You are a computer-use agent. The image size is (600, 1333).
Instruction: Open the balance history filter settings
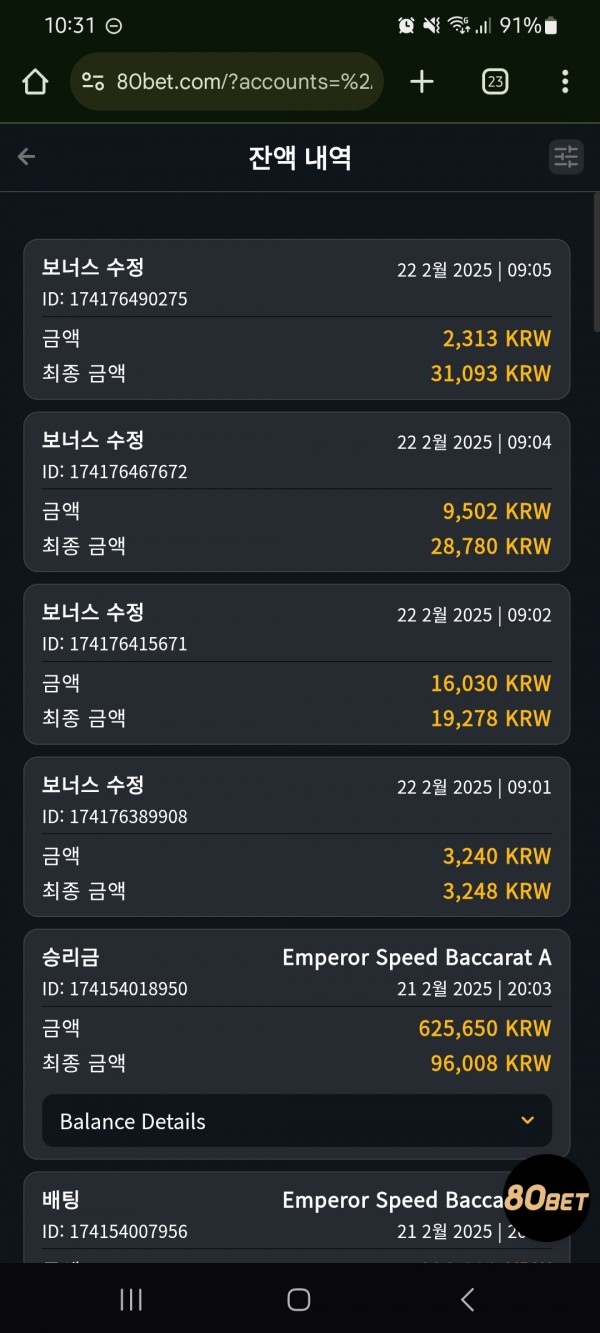point(566,157)
